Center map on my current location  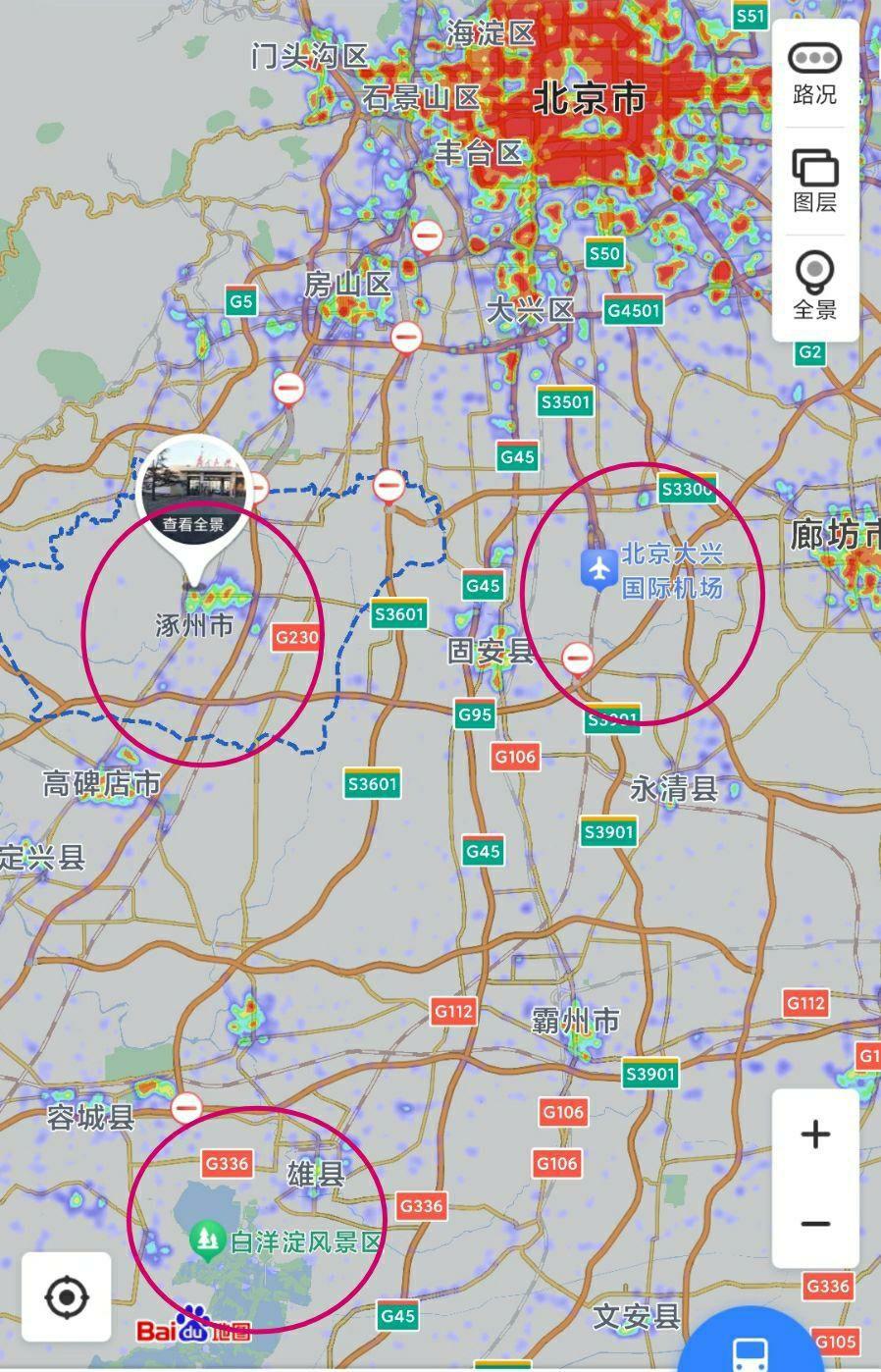(x=67, y=1297)
